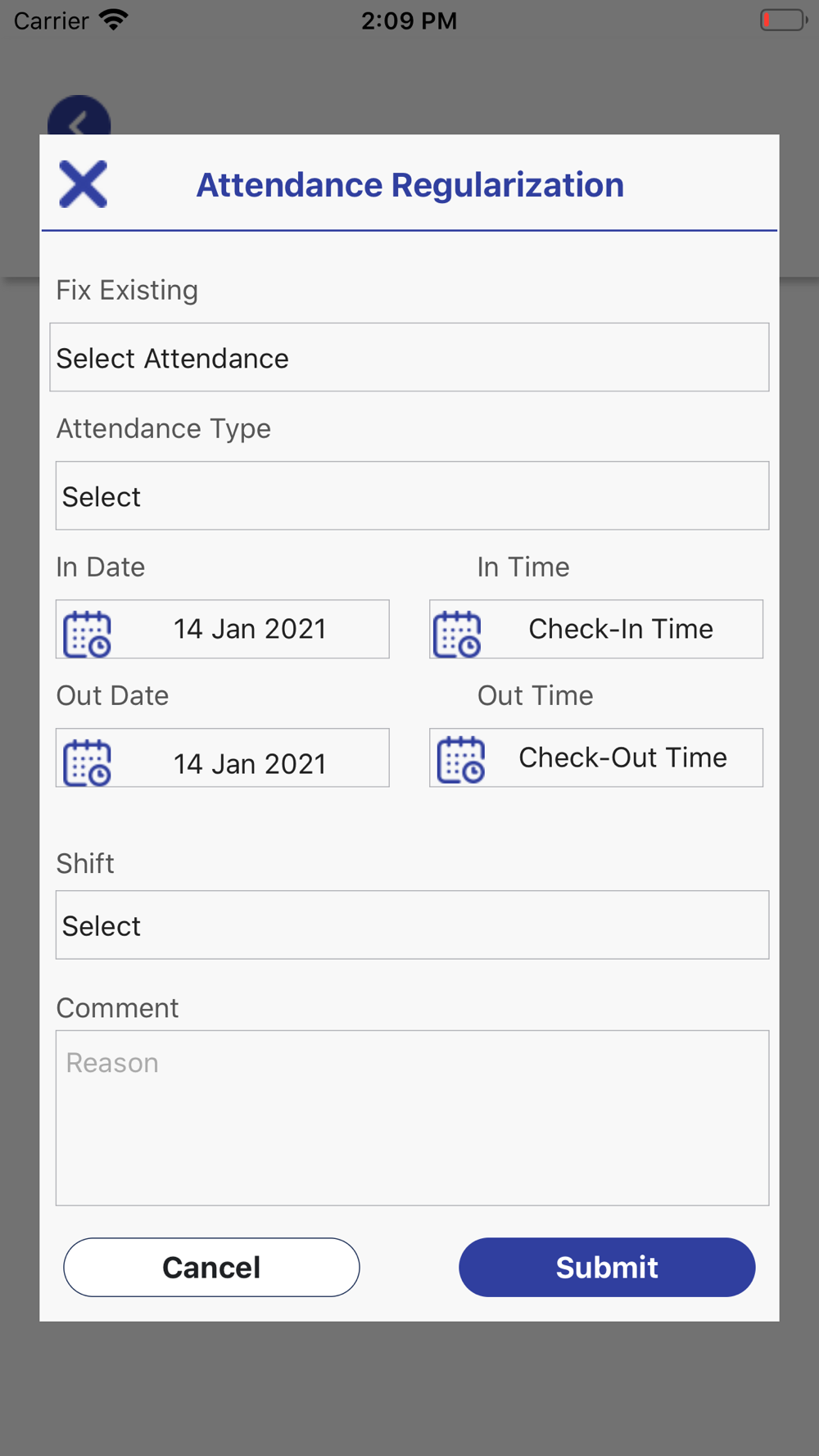The width and height of the screenshot is (819, 1456).
Task: Open the Select Attendance dropdown
Action: click(409, 357)
